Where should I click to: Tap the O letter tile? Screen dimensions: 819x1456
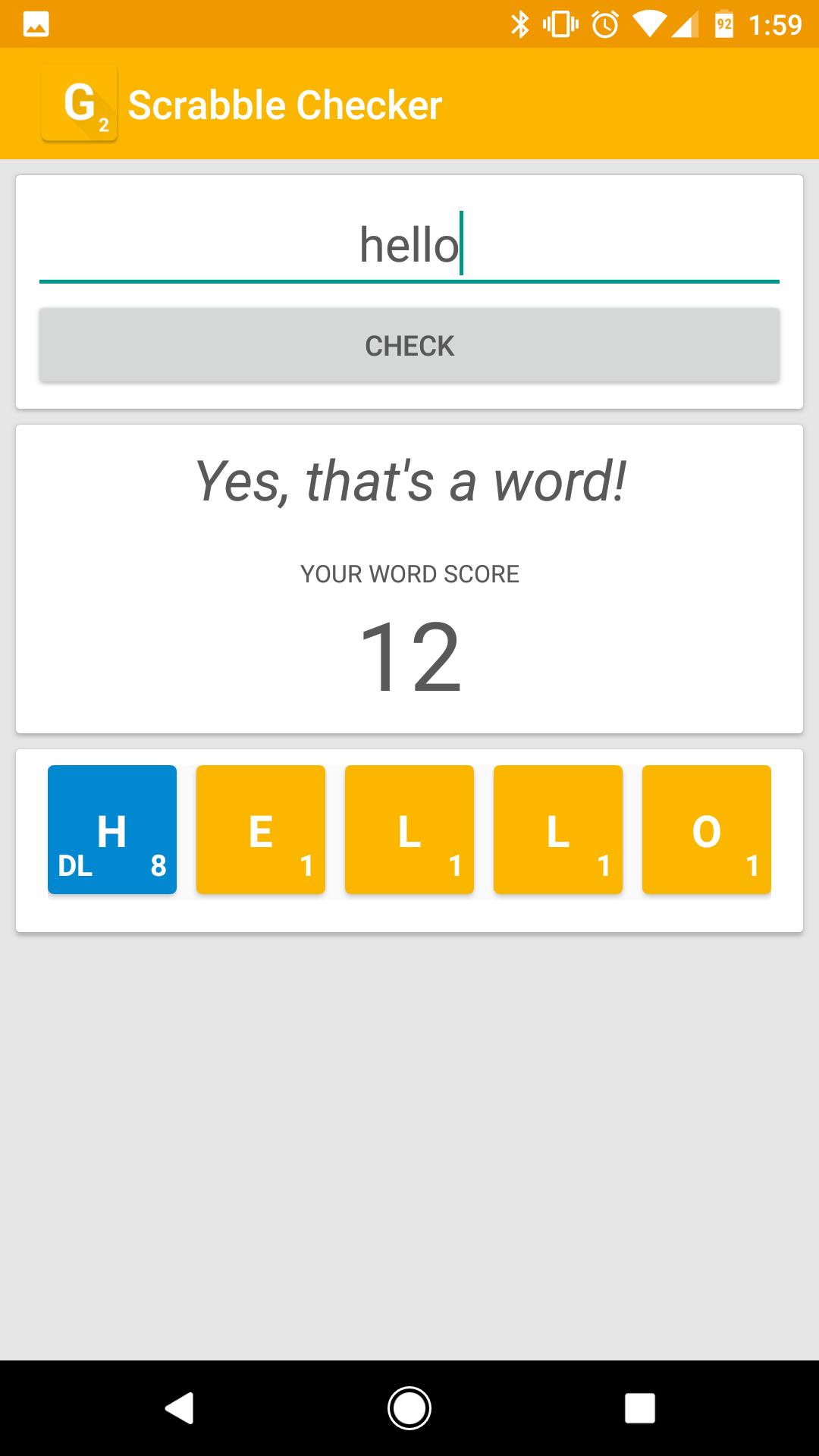(706, 830)
